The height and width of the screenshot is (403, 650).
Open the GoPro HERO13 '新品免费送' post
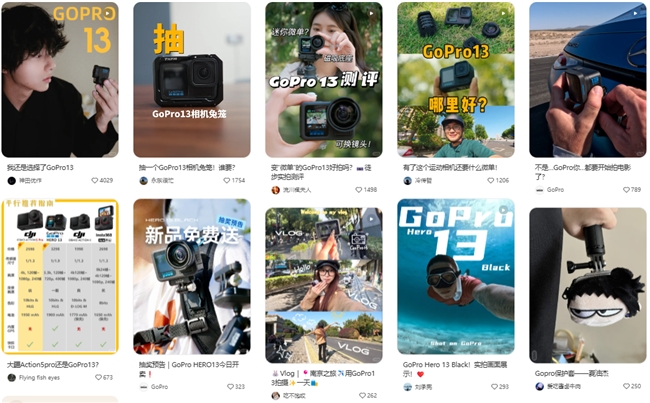pos(192,277)
